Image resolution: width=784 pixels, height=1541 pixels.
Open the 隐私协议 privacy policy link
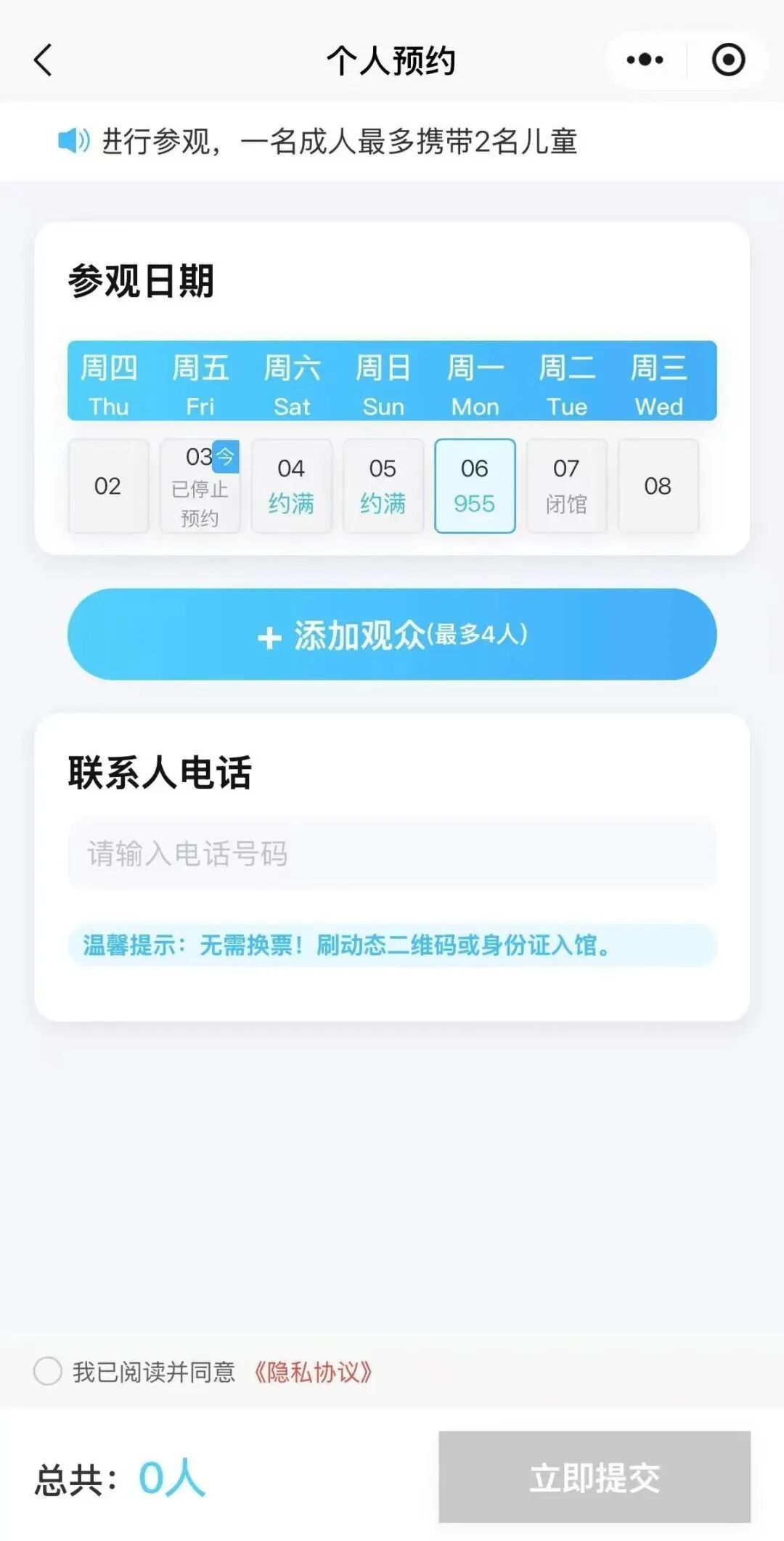(x=314, y=1372)
